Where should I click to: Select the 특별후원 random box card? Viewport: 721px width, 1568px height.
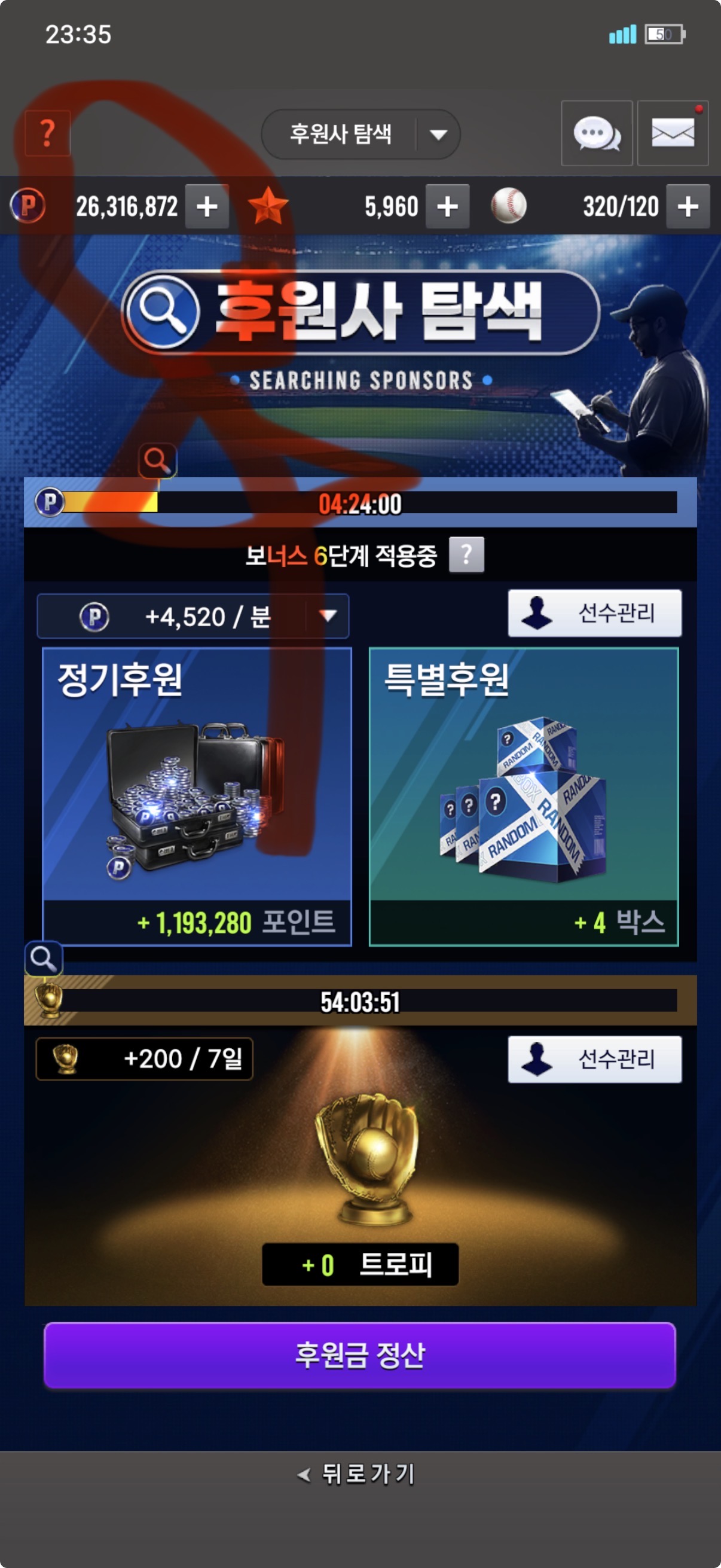point(523,796)
